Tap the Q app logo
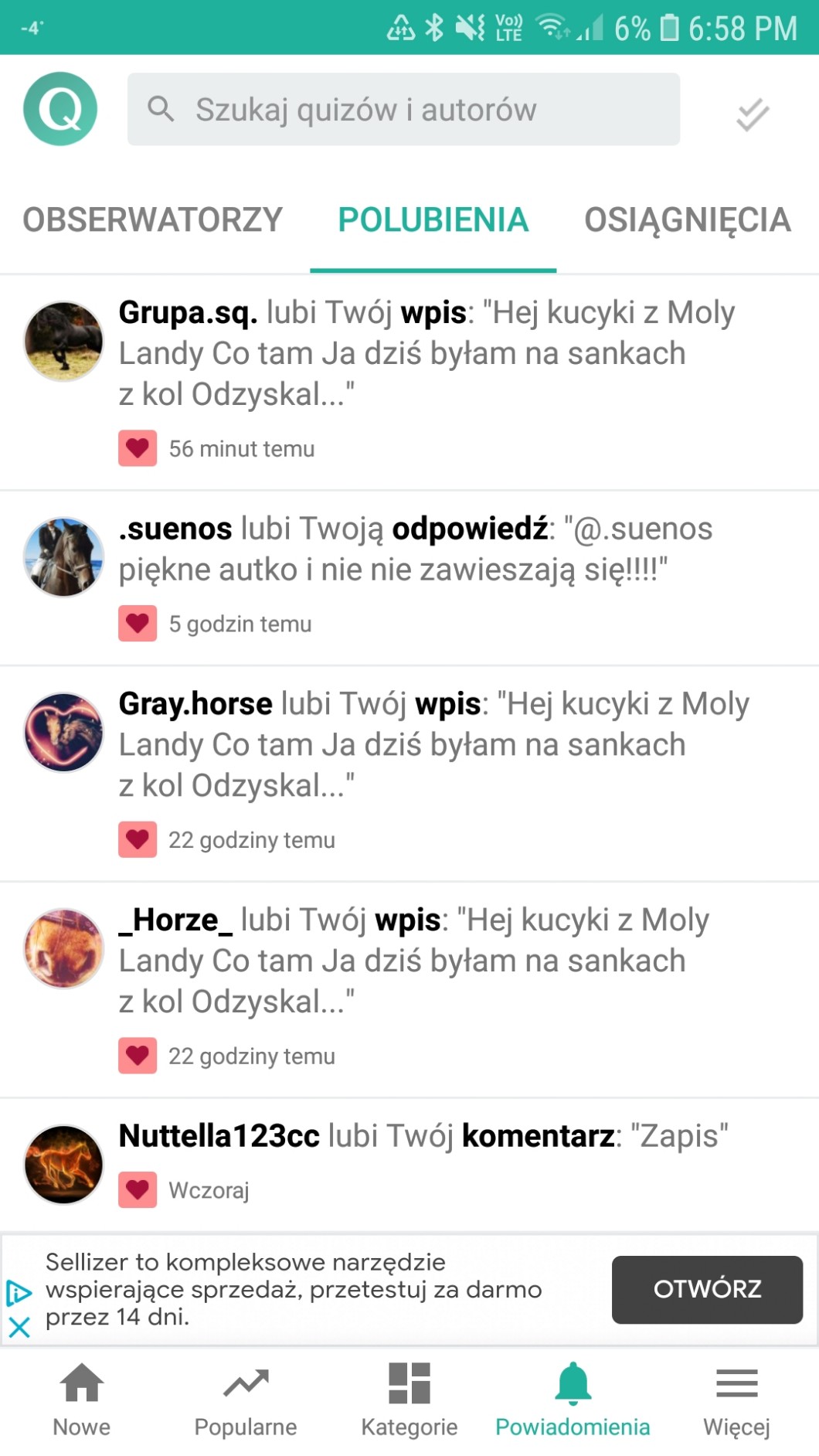 pyautogui.click(x=60, y=109)
